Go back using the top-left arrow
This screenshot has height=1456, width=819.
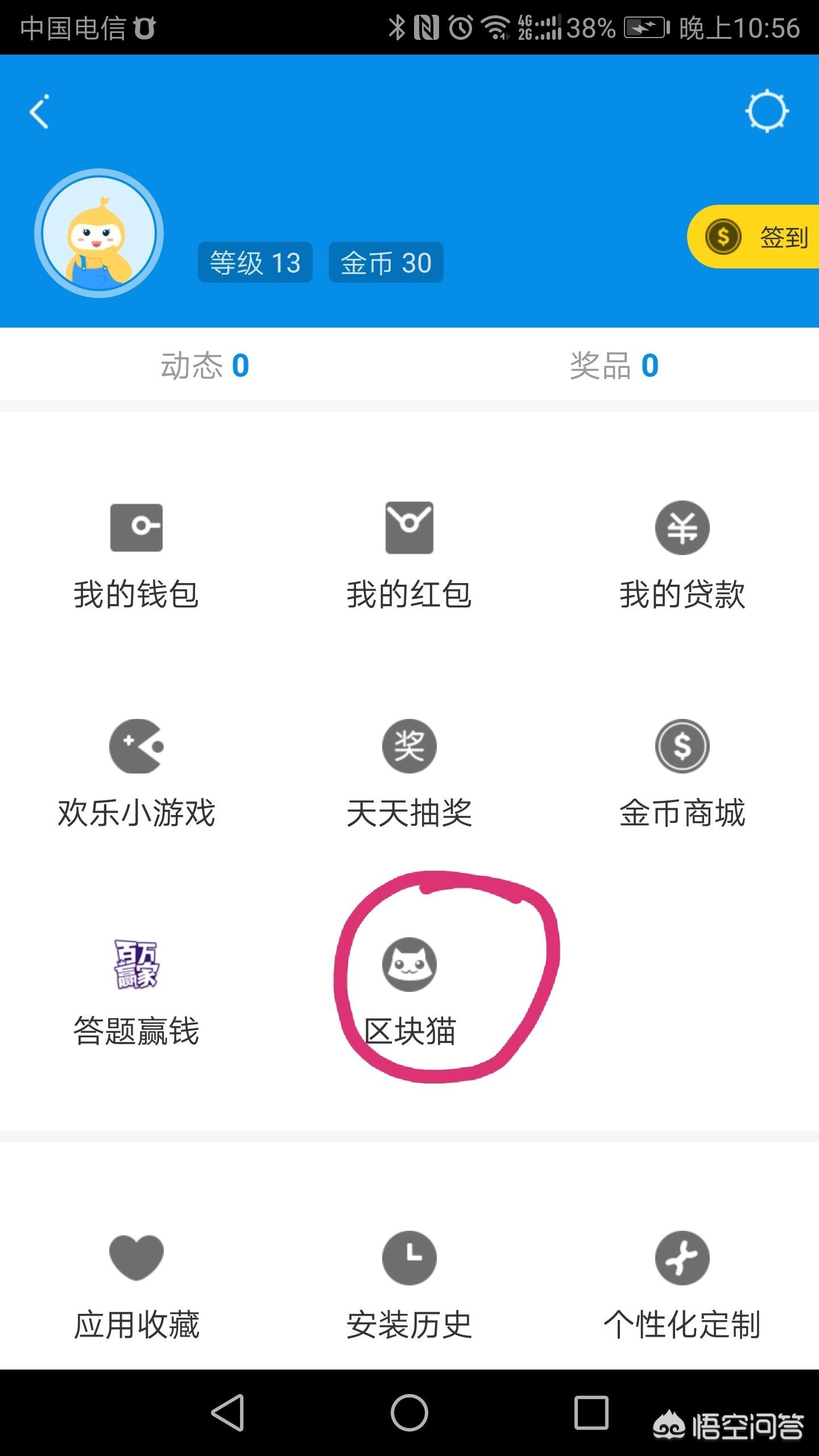tap(40, 111)
